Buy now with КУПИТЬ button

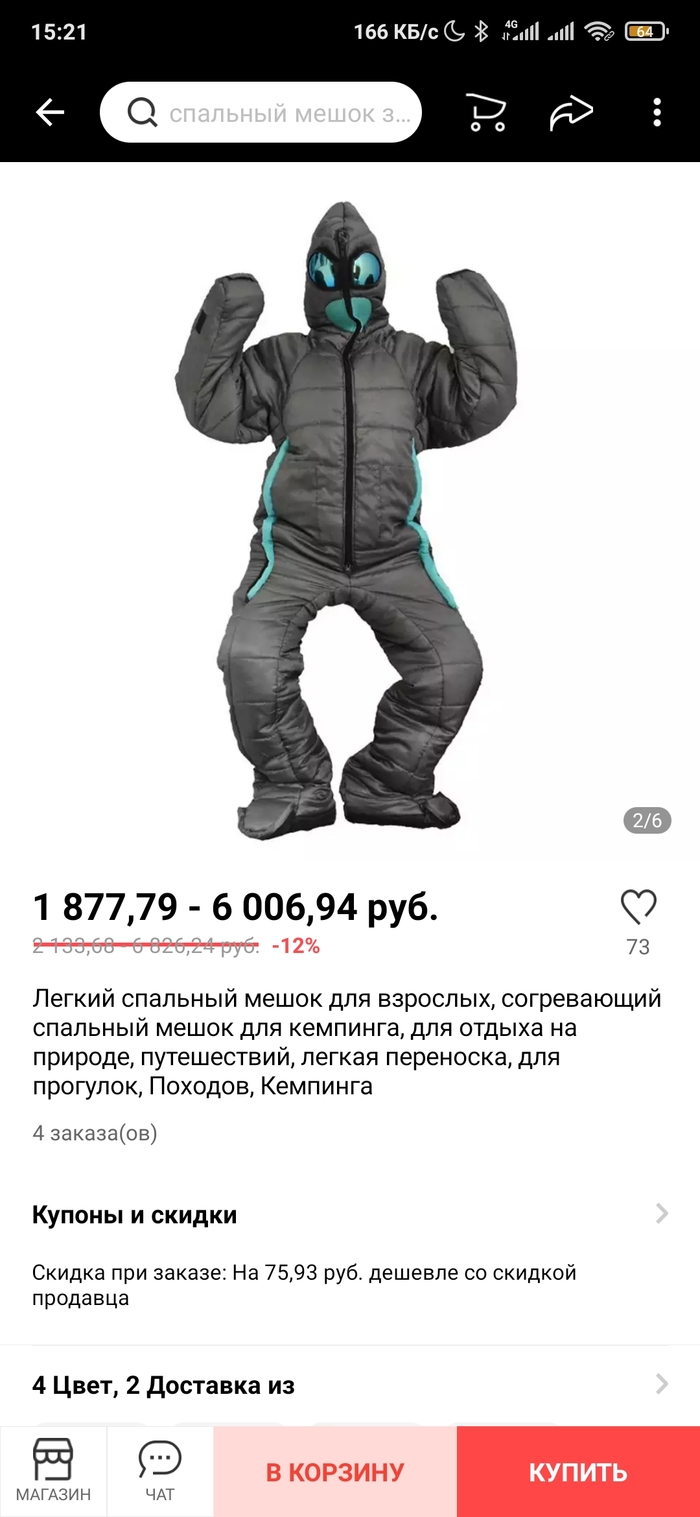[x=578, y=1472]
